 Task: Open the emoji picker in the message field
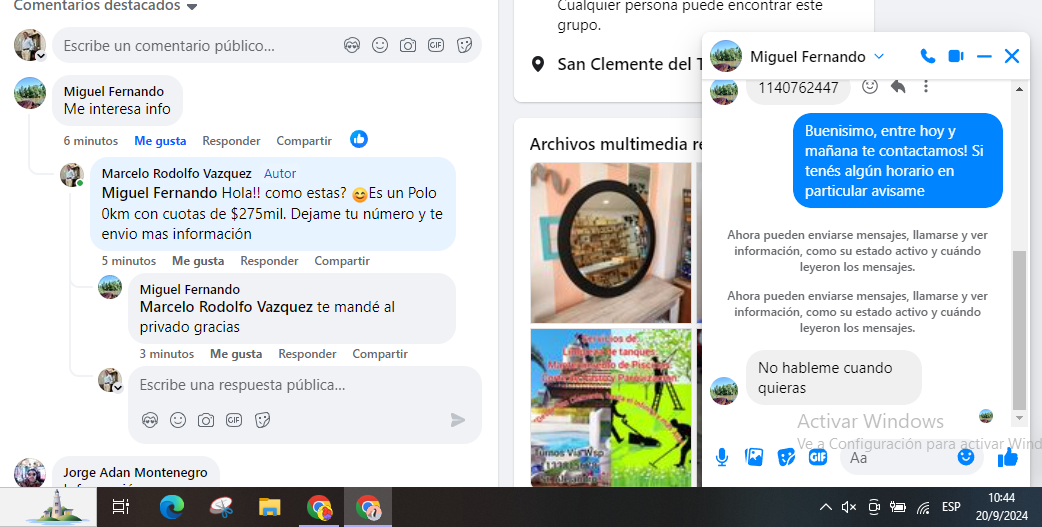[x=966, y=457]
